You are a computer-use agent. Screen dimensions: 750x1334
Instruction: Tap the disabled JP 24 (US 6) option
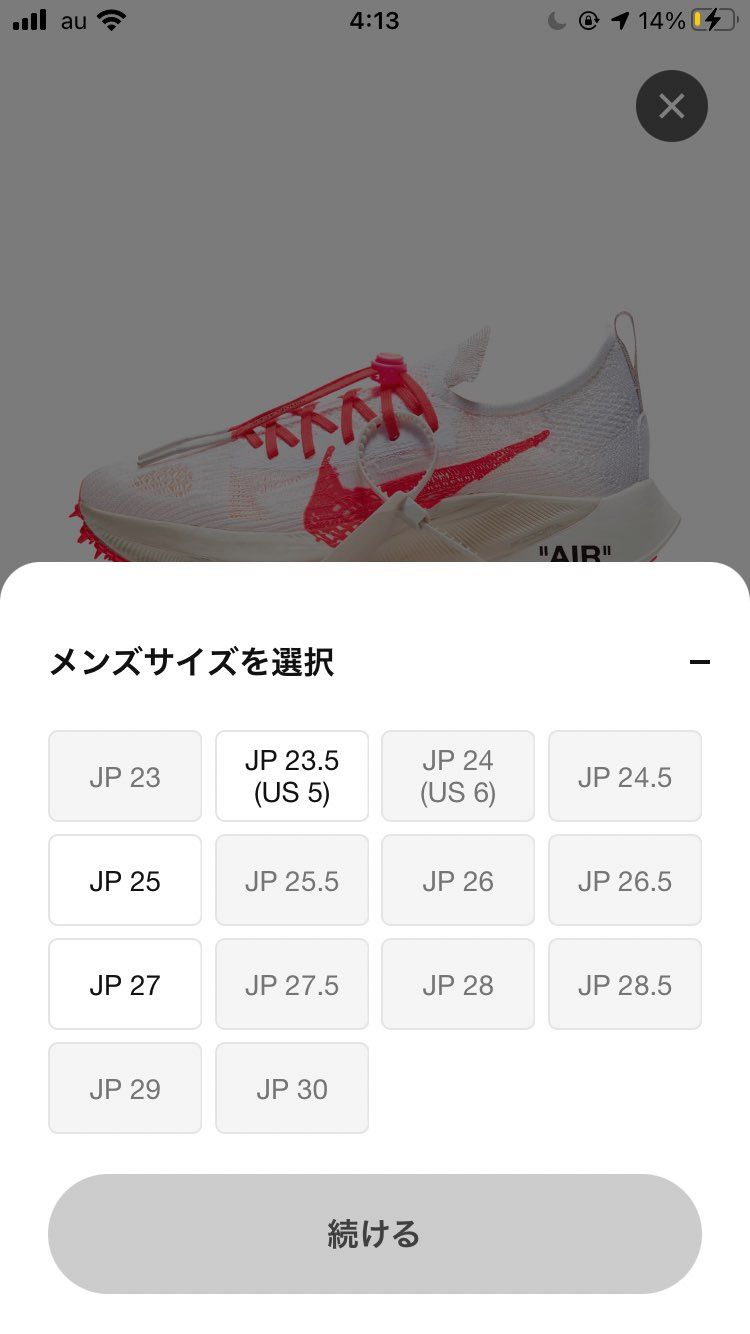click(458, 776)
